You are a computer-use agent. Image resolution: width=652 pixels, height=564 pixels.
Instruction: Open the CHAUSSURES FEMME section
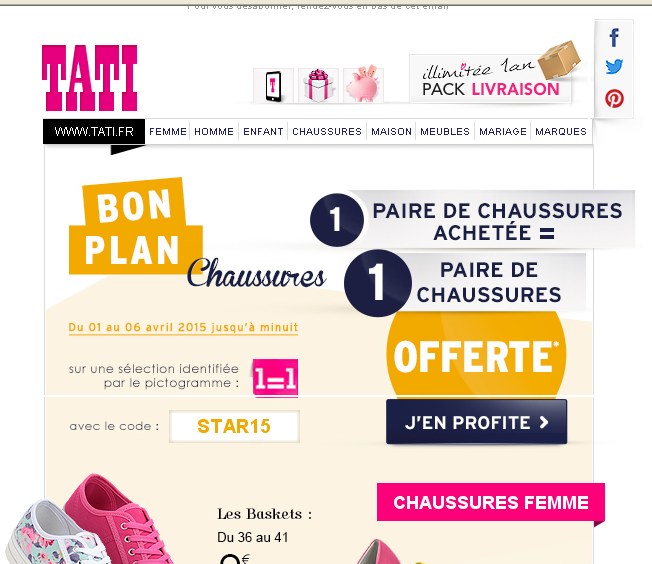490,503
